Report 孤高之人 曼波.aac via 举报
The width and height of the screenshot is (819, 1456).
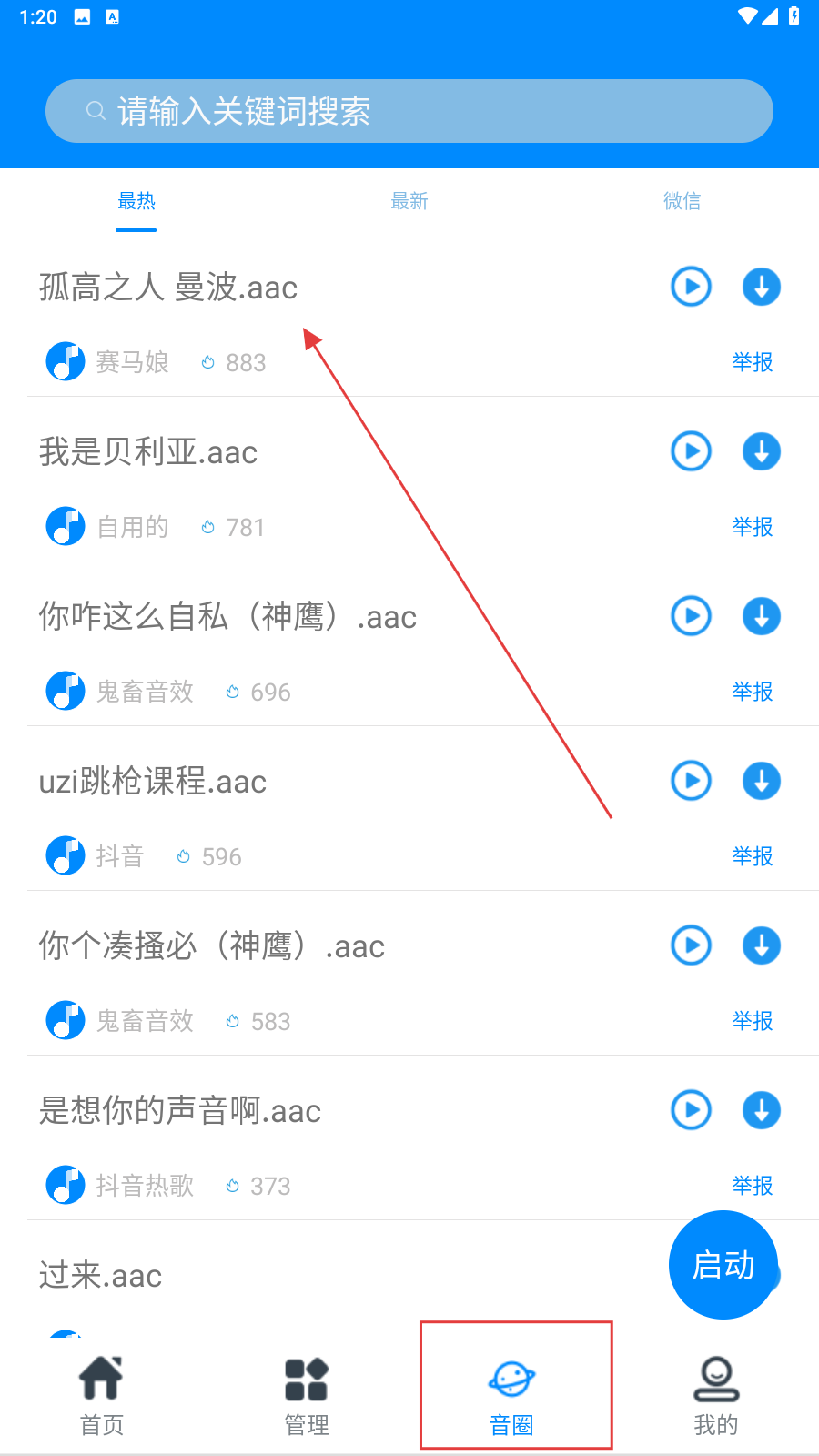pos(753,362)
